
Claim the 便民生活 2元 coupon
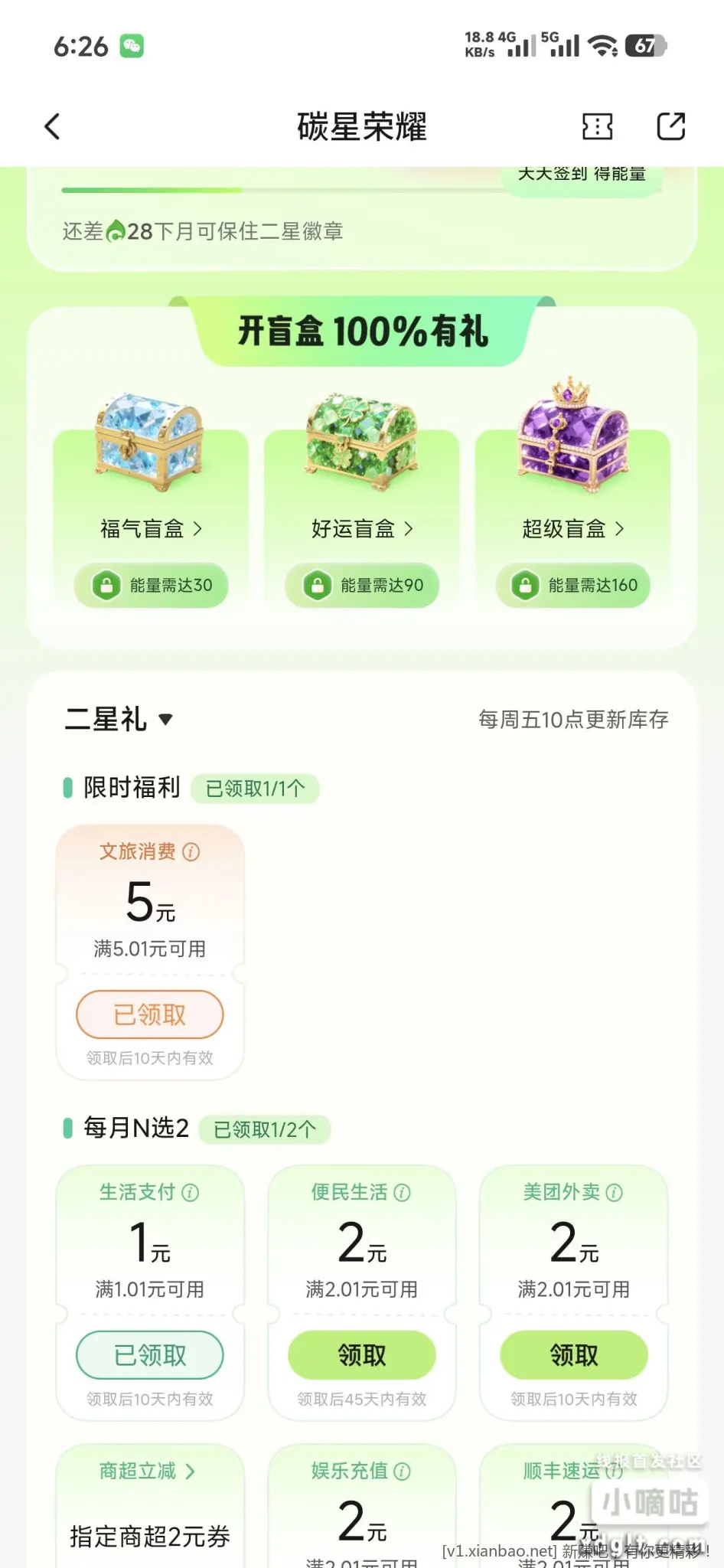click(362, 1355)
